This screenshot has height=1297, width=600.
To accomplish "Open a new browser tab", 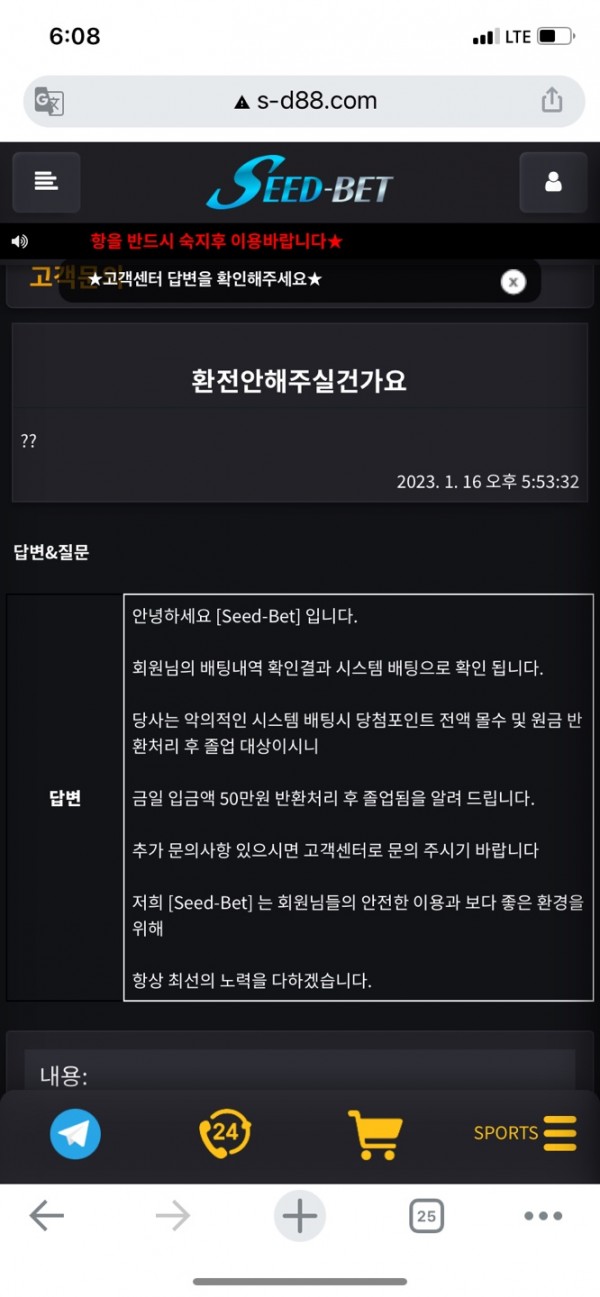I will 299,1216.
